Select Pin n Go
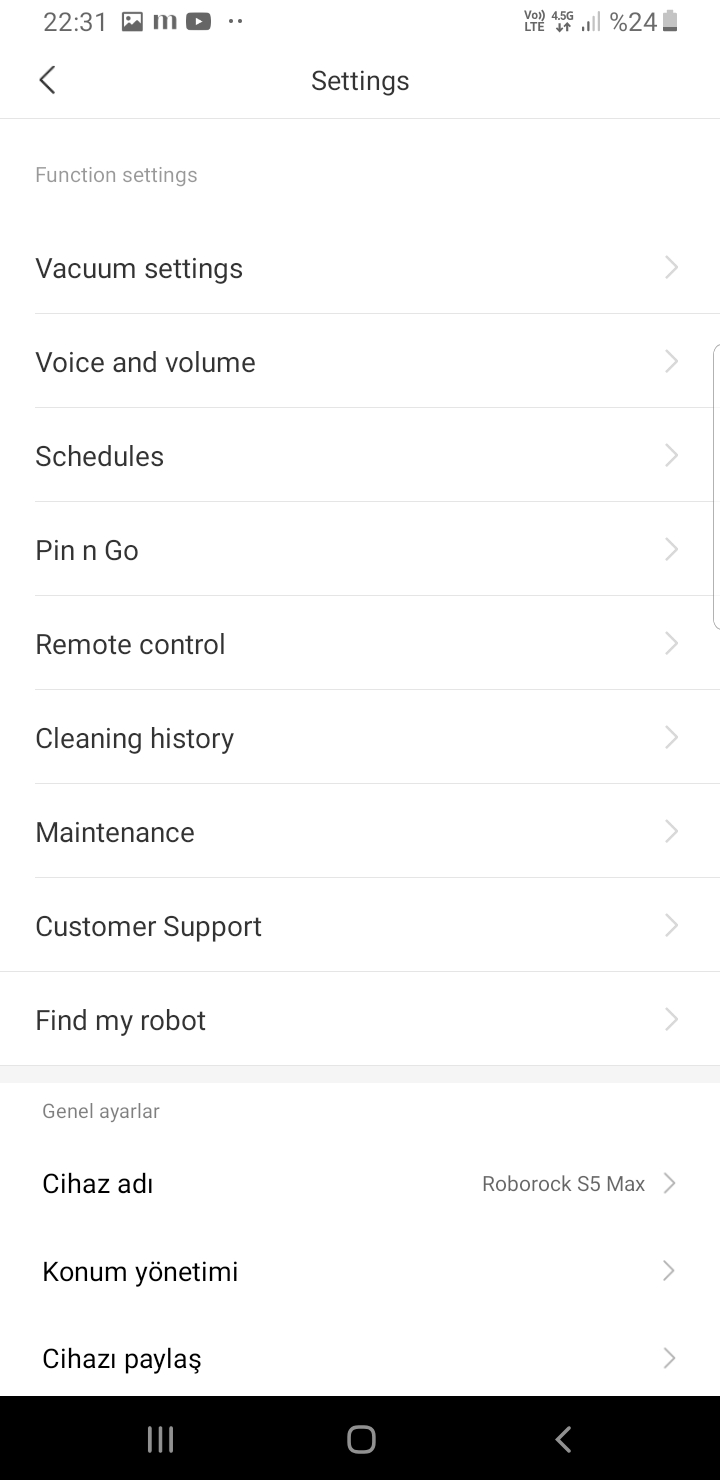This screenshot has height=1480, width=720. (360, 549)
